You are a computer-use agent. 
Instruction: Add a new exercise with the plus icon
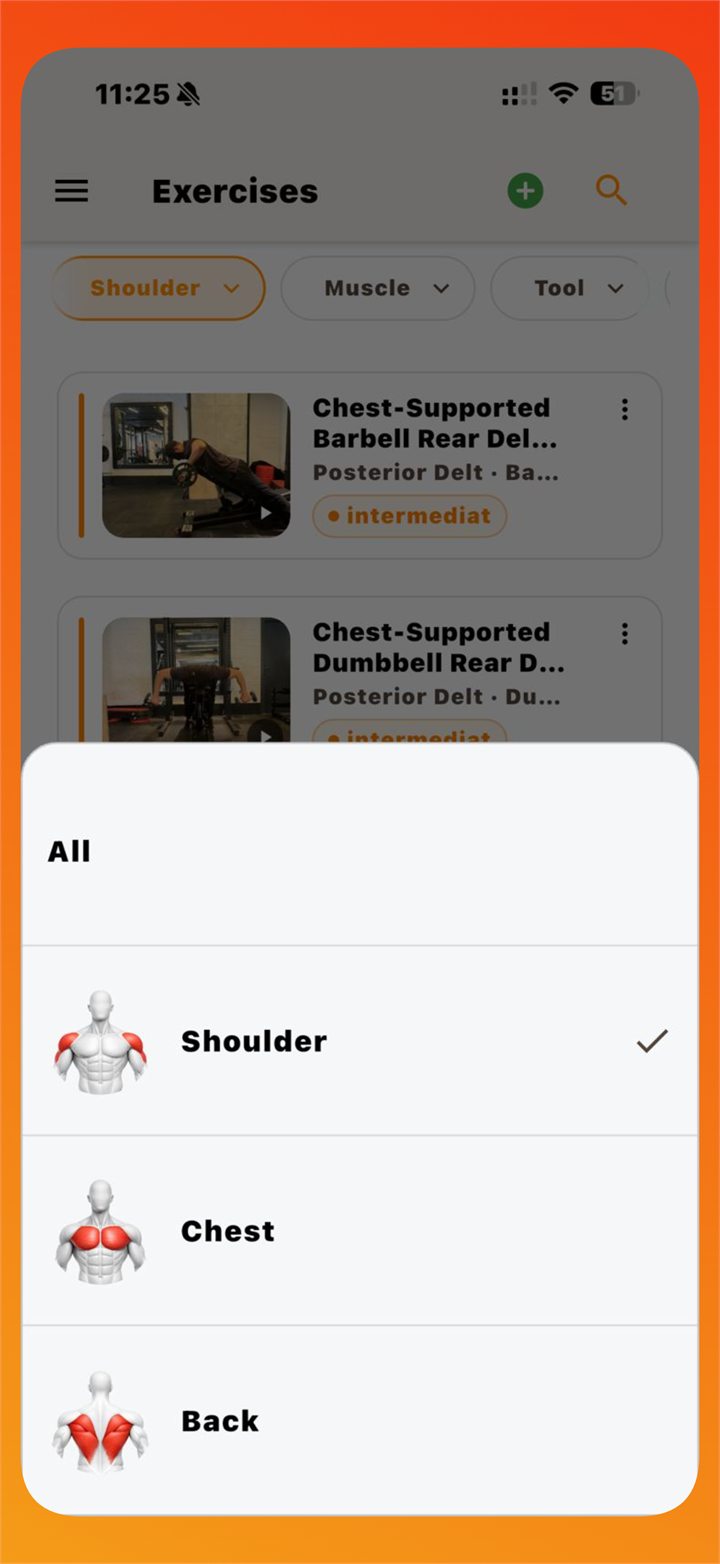[525, 191]
